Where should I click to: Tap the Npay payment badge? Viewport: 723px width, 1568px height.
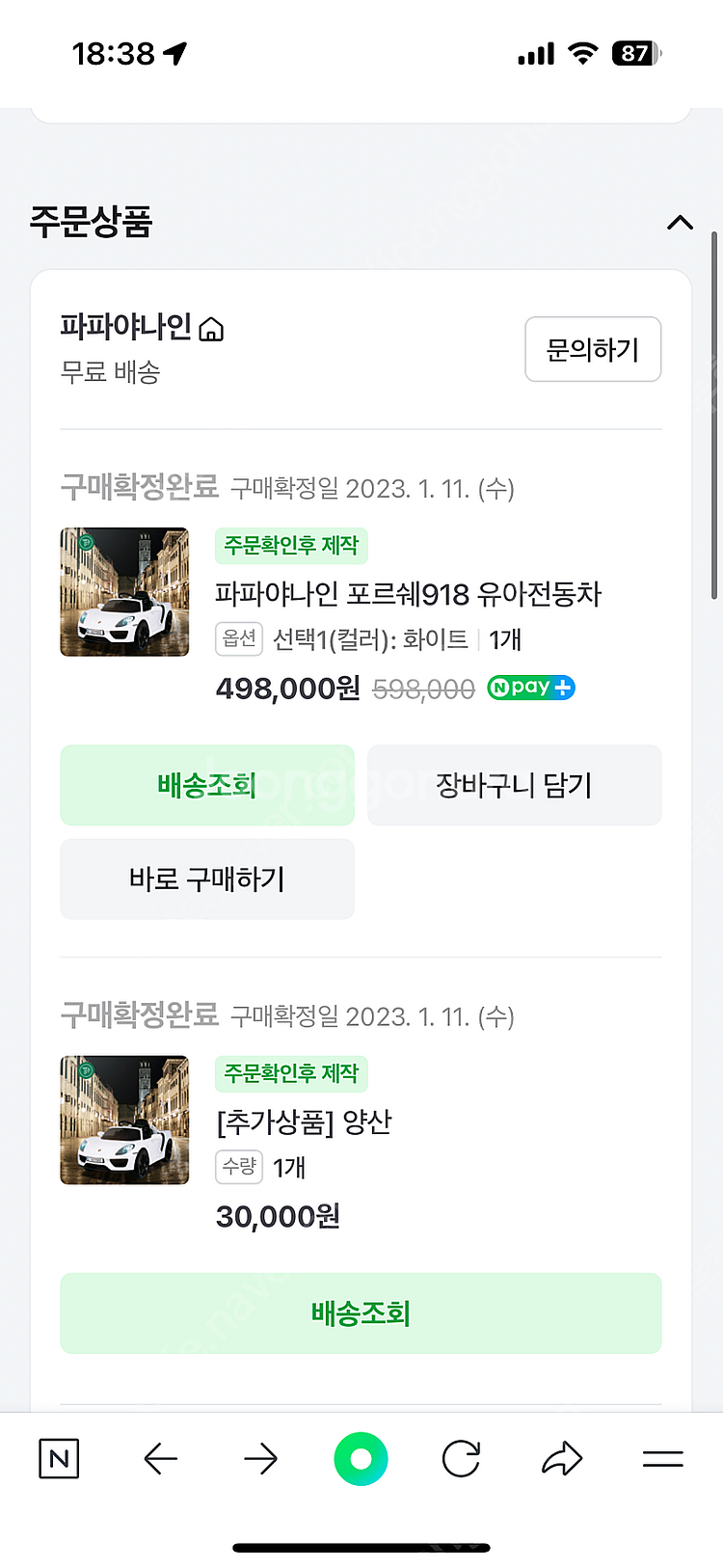point(530,688)
